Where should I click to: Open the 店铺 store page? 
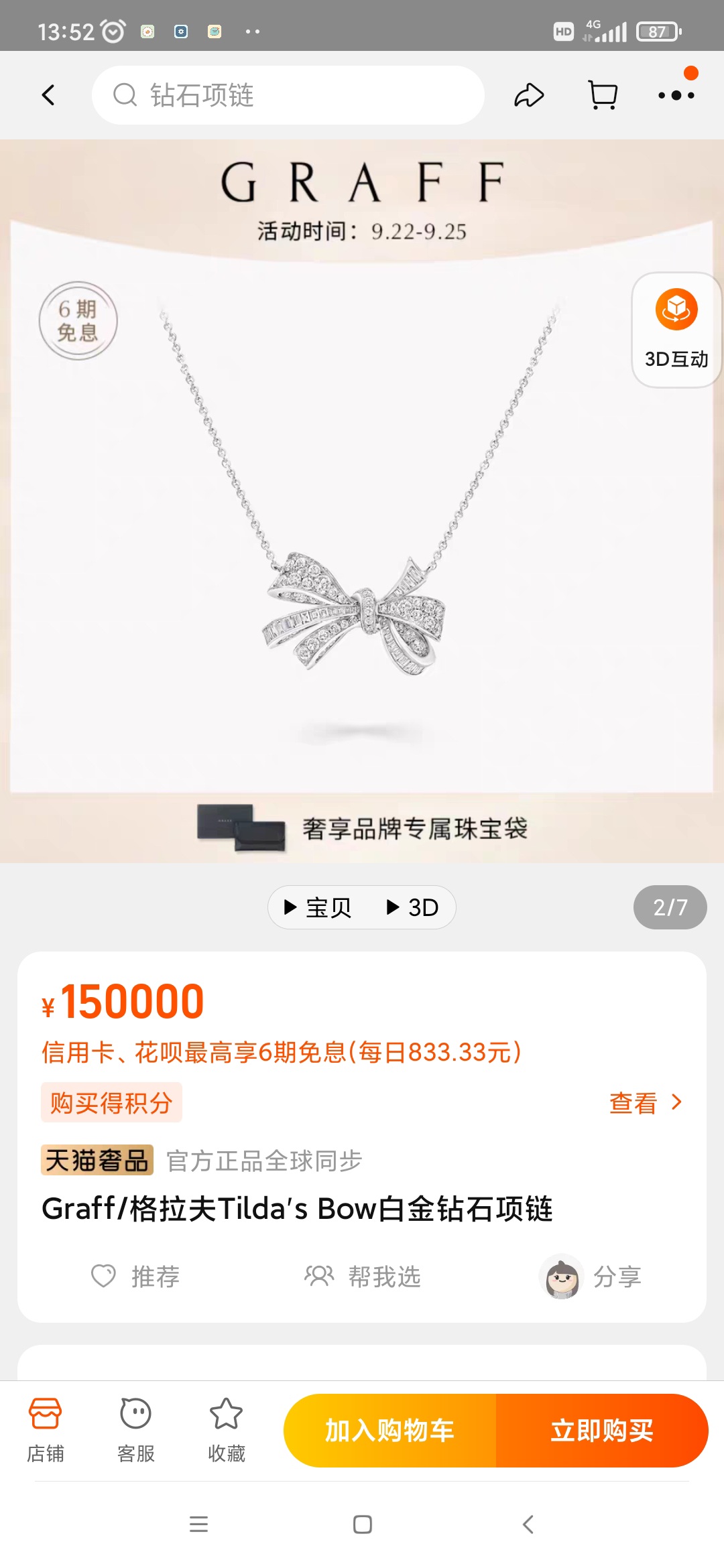(x=46, y=1430)
